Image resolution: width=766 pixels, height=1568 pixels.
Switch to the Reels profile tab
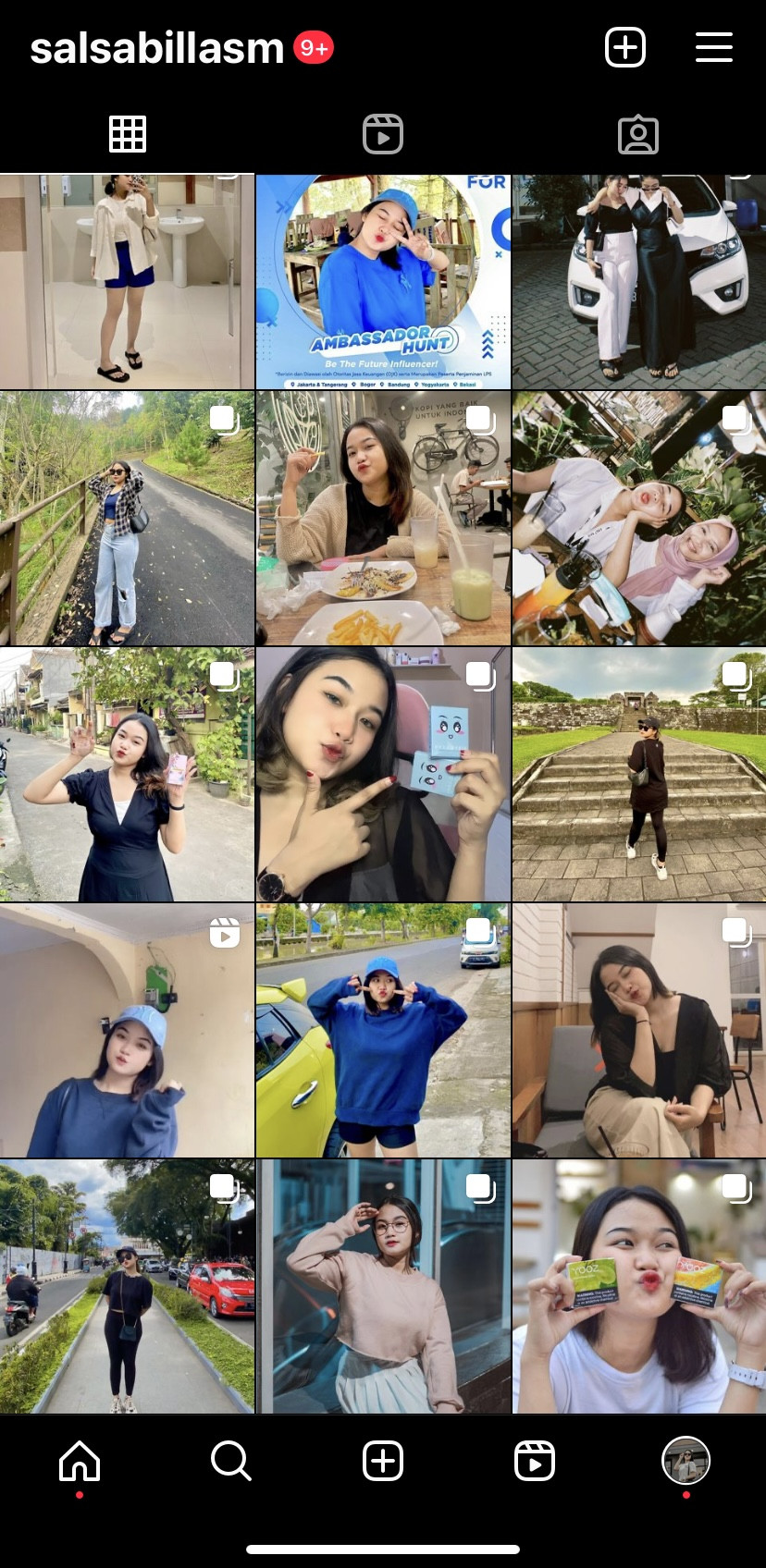[383, 134]
